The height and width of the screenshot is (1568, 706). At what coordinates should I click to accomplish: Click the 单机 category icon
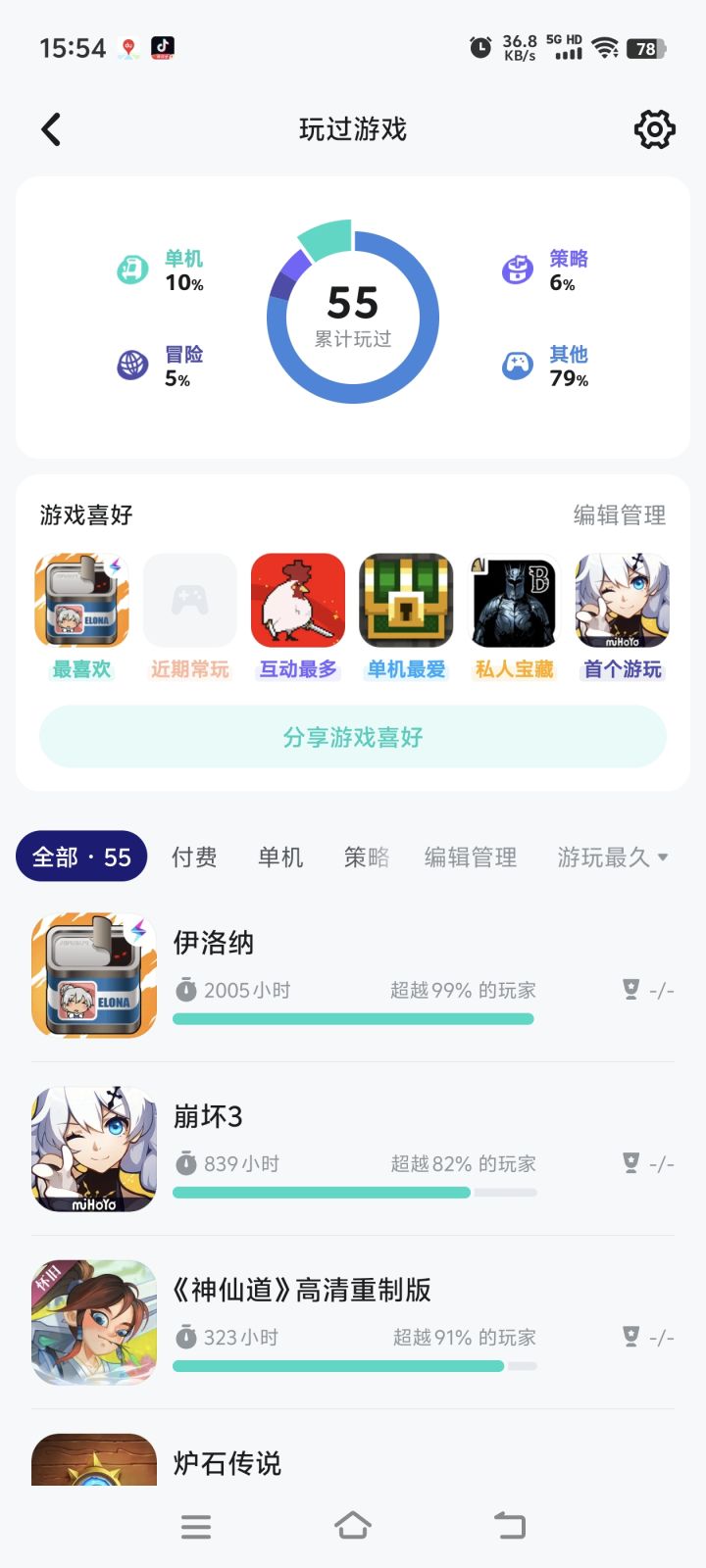pos(132,269)
